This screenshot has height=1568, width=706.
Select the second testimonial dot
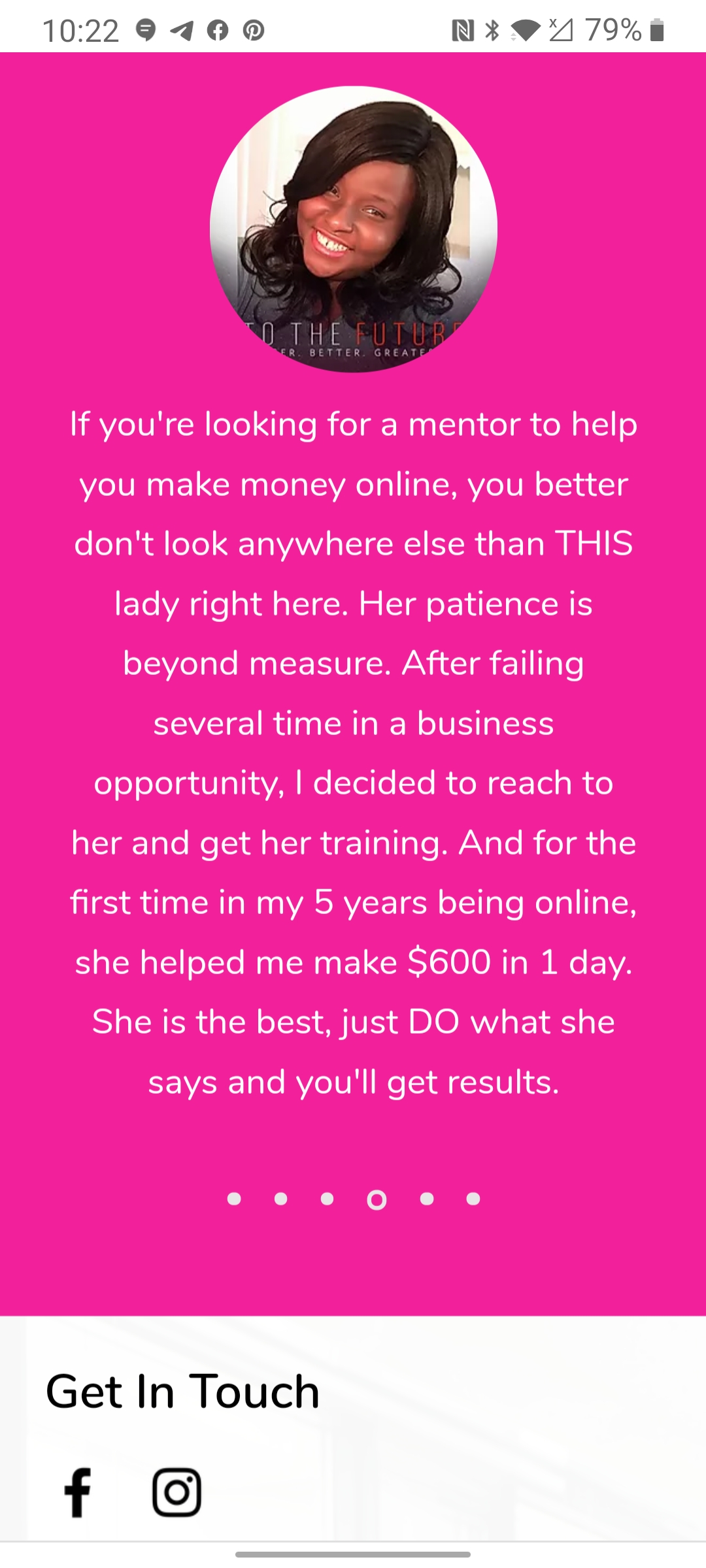[x=281, y=1199]
